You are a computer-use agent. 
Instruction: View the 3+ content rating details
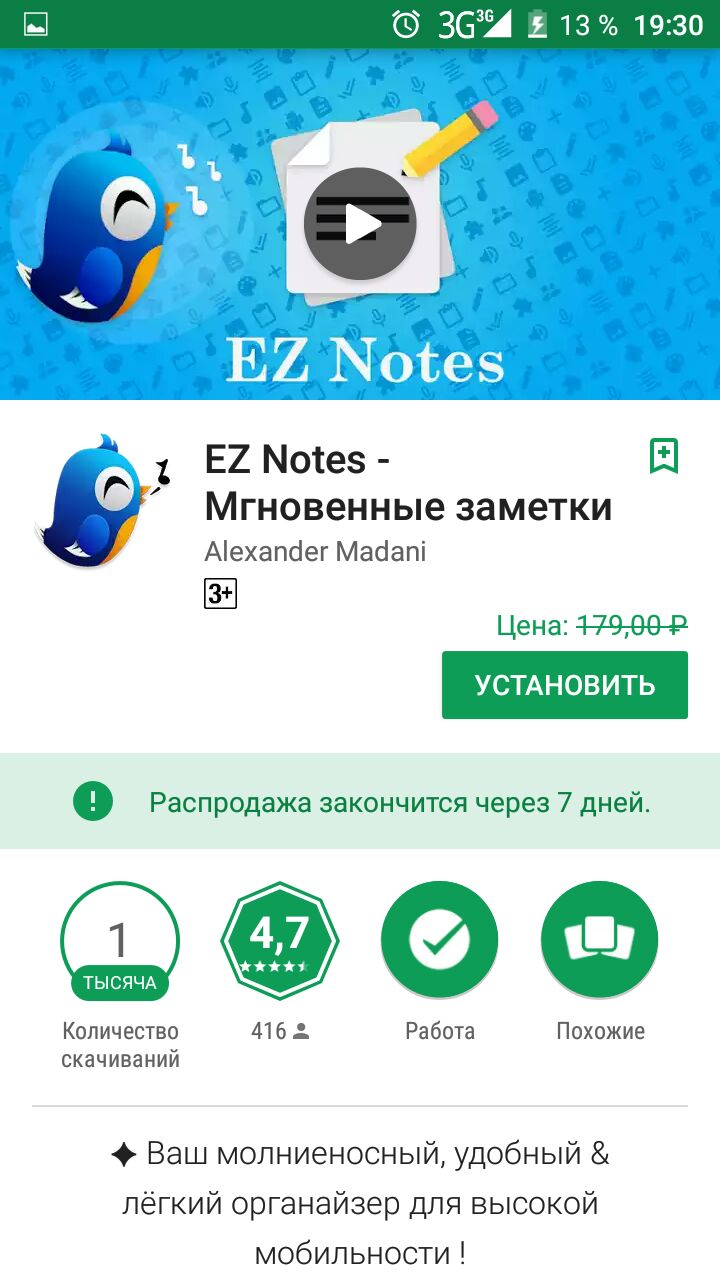pyautogui.click(x=220, y=593)
